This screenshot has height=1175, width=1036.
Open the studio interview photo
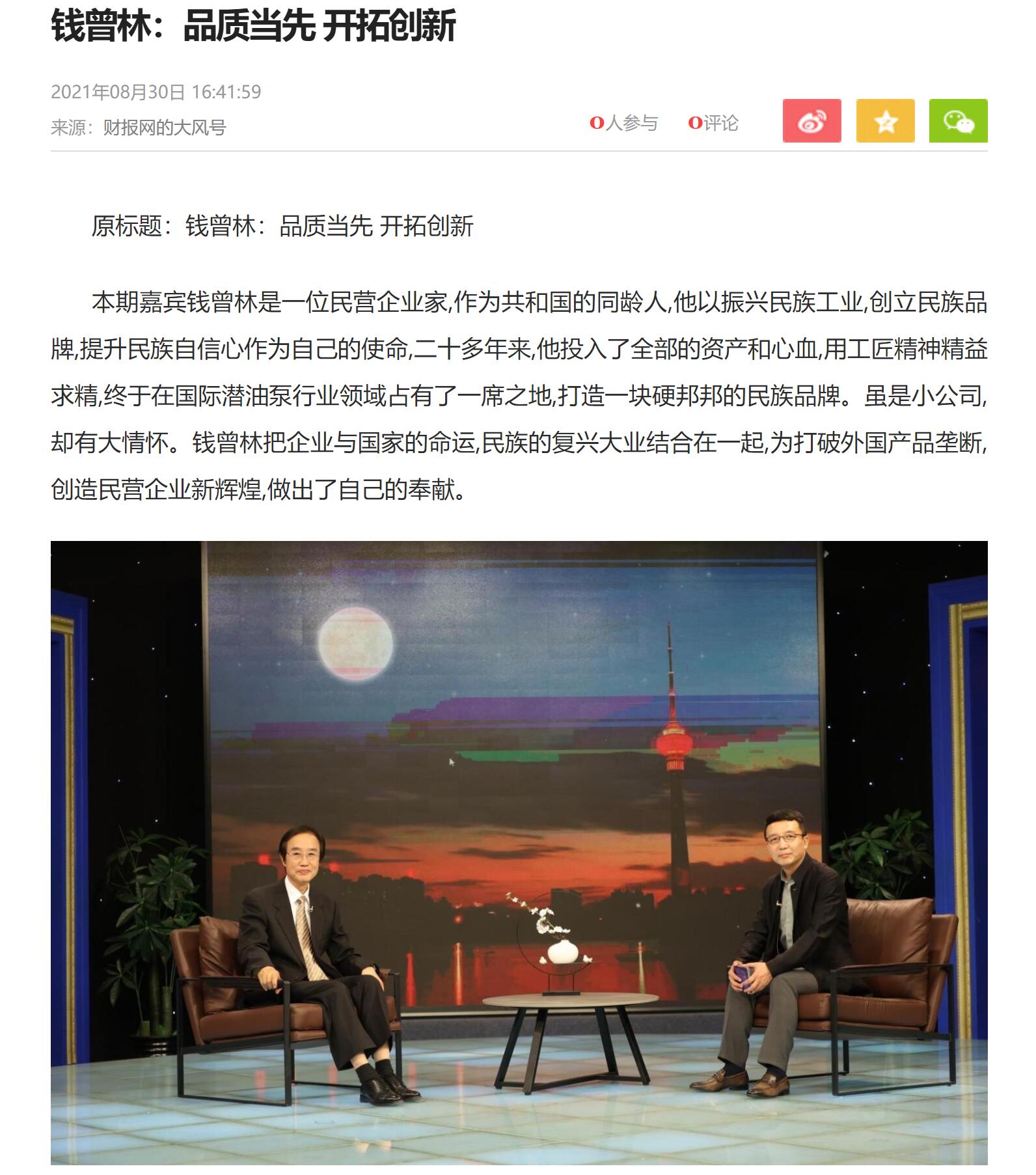coord(519,853)
